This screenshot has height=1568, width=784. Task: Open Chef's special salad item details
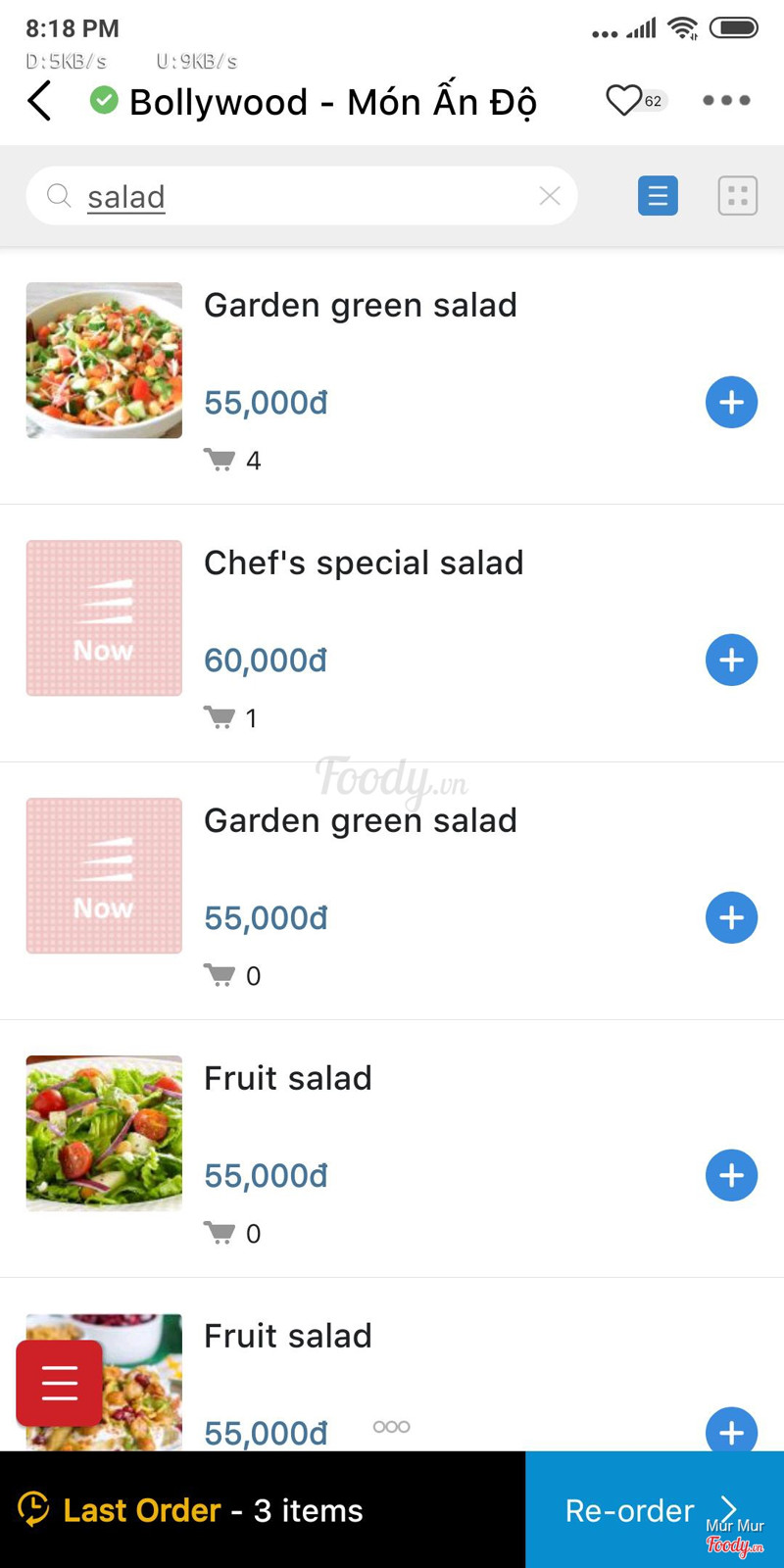[x=364, y=563]
